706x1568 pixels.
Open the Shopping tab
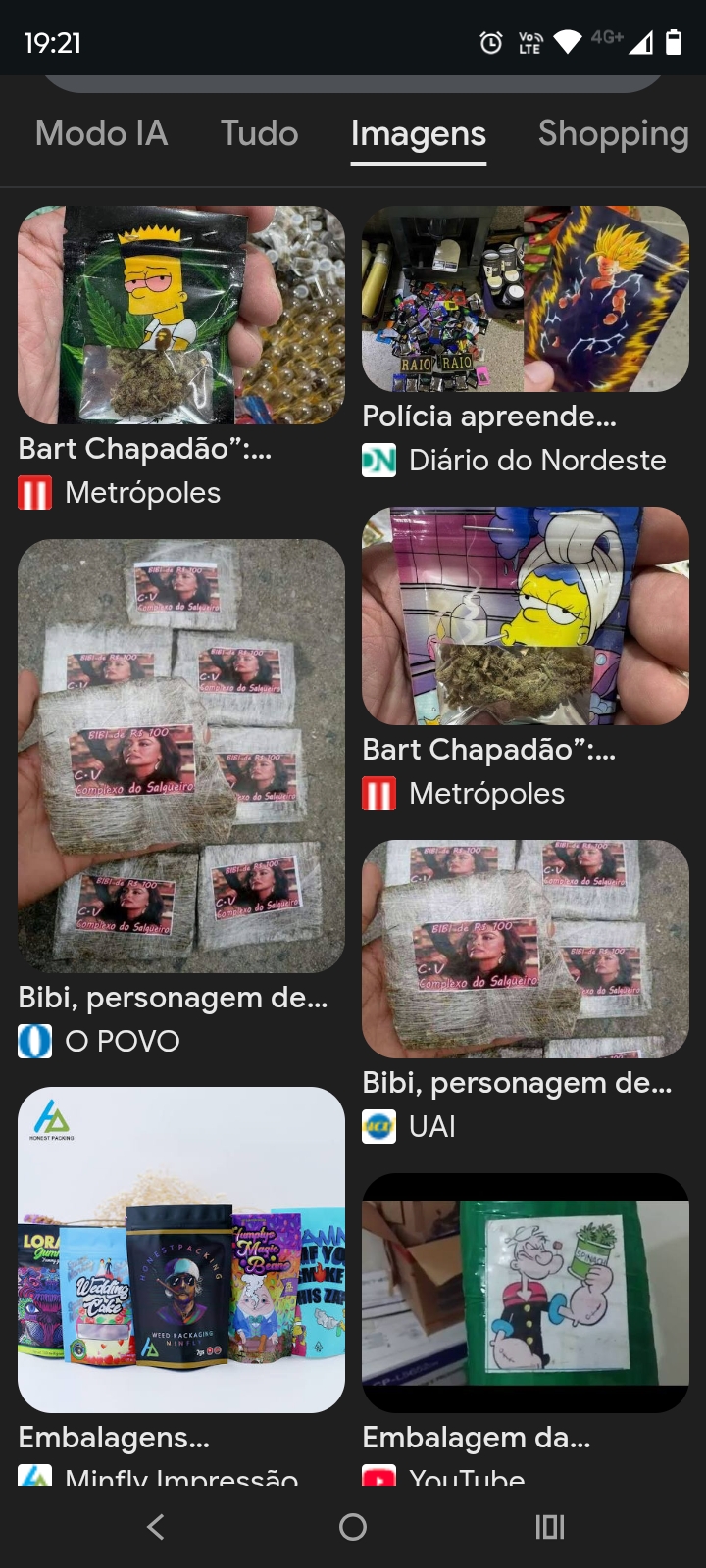tap(613, 133)
